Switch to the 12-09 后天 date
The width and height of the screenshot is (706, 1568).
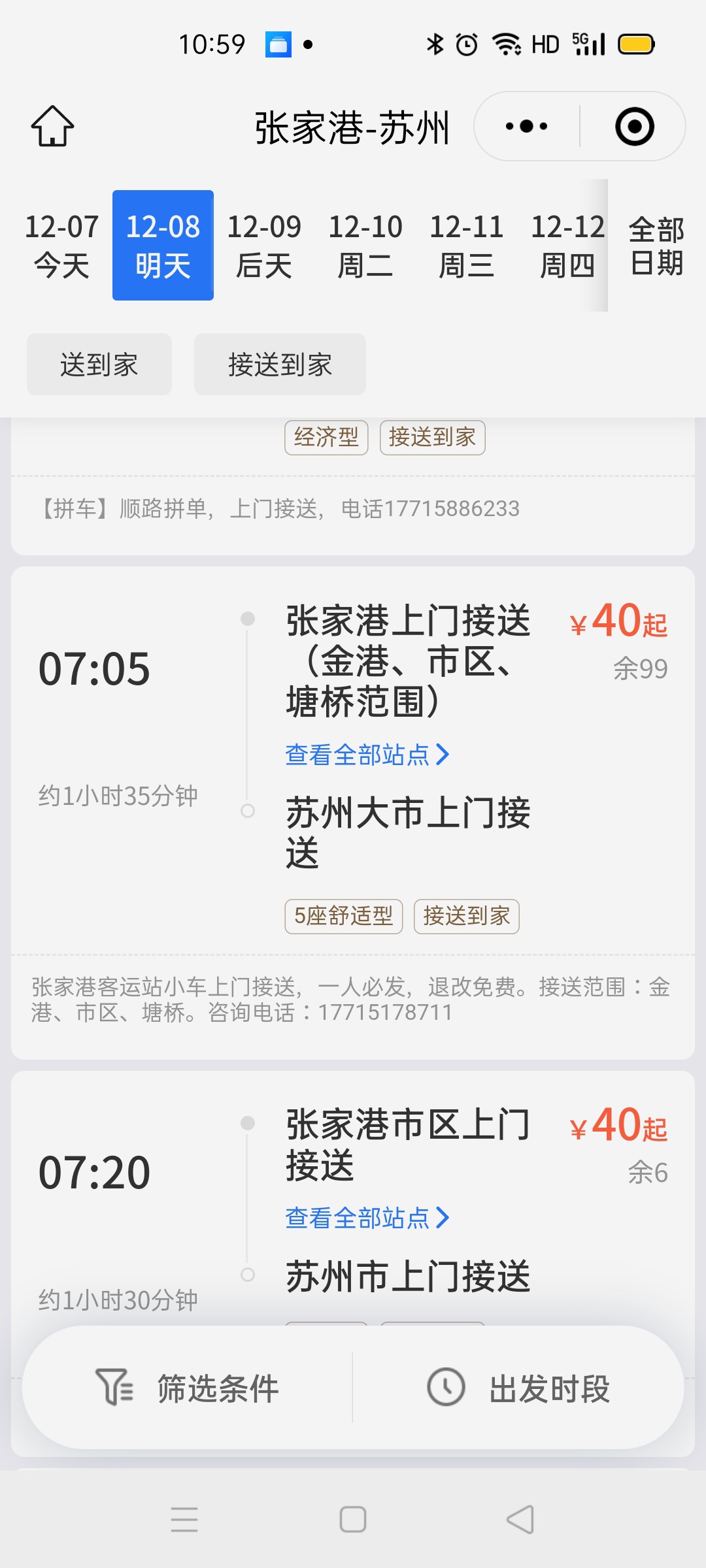[x=264, y=246]
